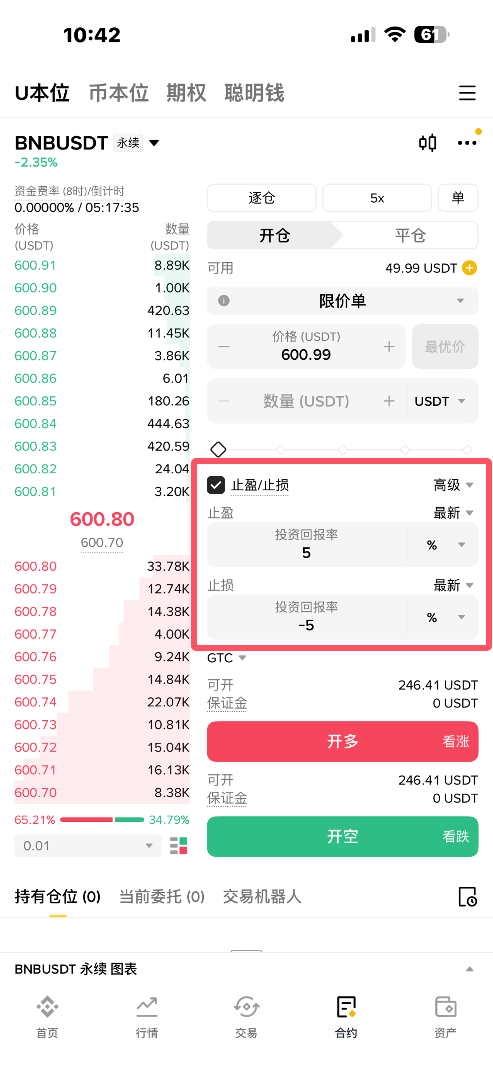
Task: Switch to the 币本位 tab
Action: (119, 93)
